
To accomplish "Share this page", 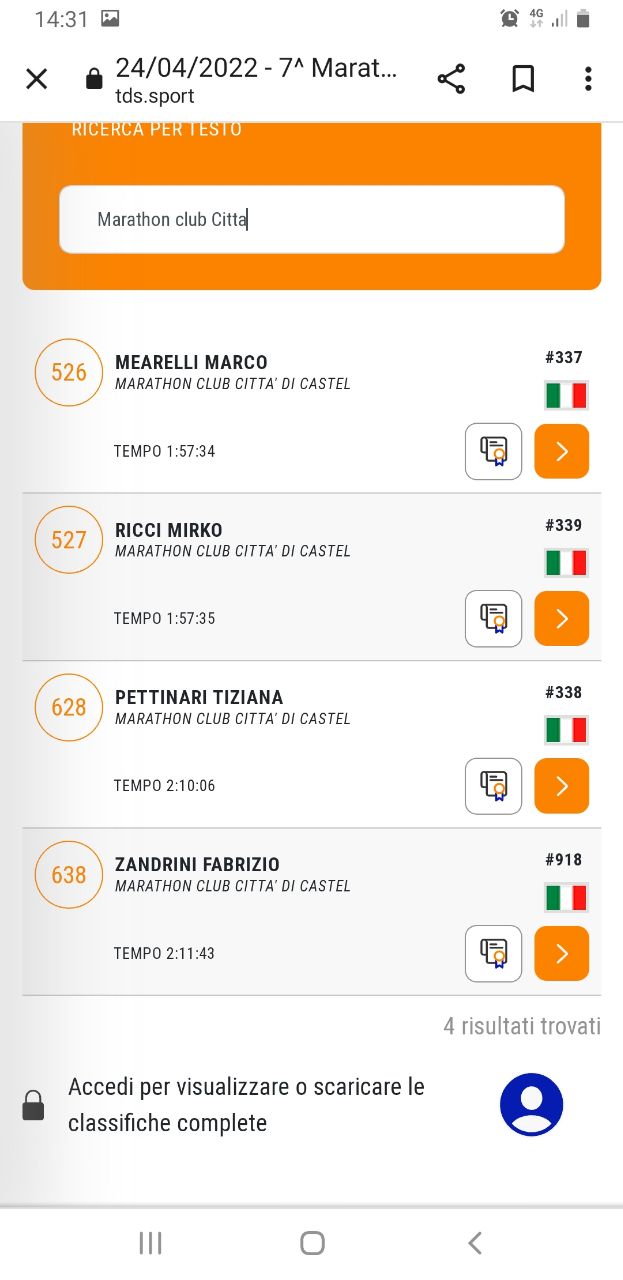I will (x=451, y=79).
